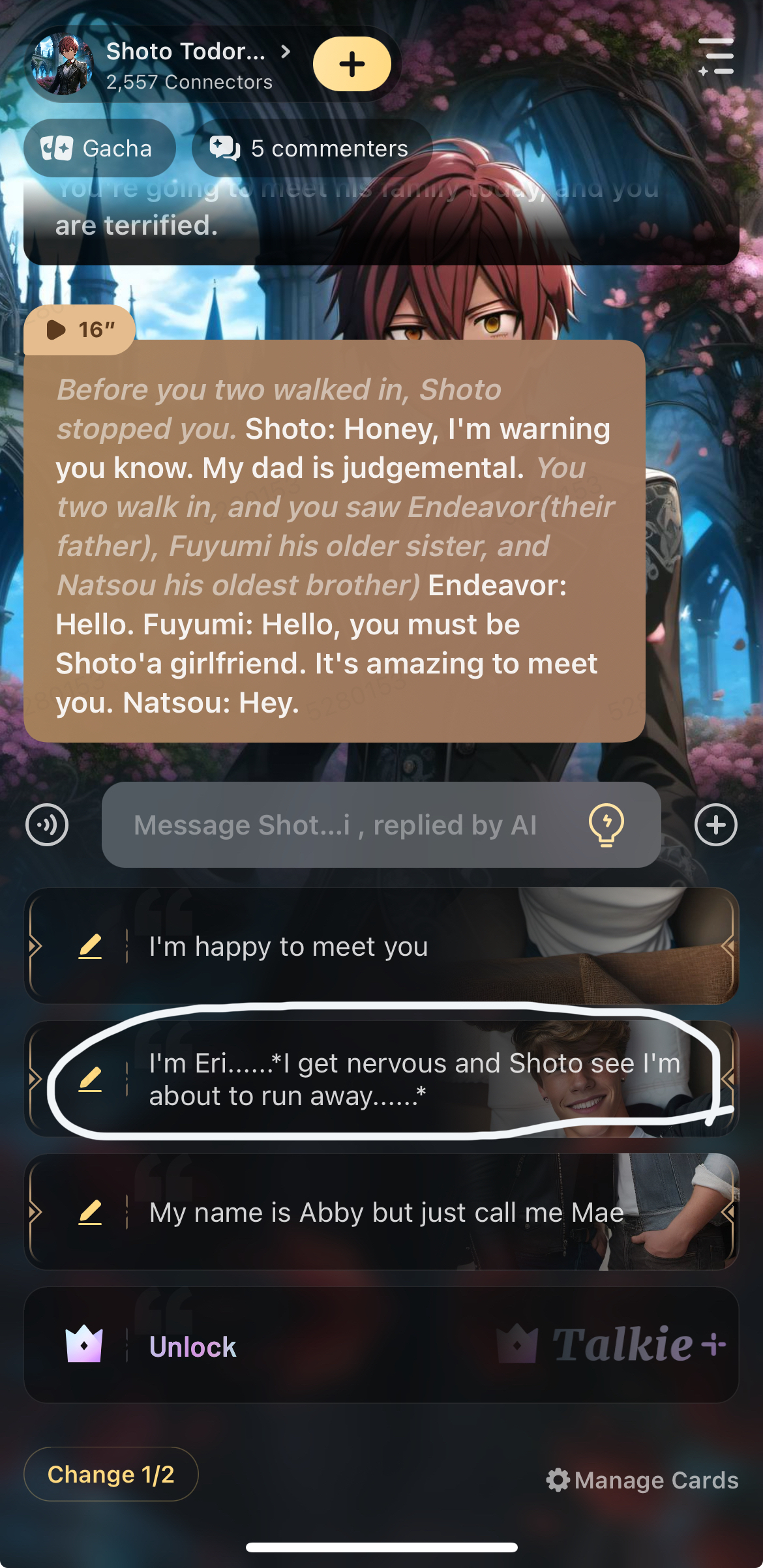Image resolution: width=763 pixels, height=1568 pixels.
Task: Open the Gacha chip
Action: 99,148
